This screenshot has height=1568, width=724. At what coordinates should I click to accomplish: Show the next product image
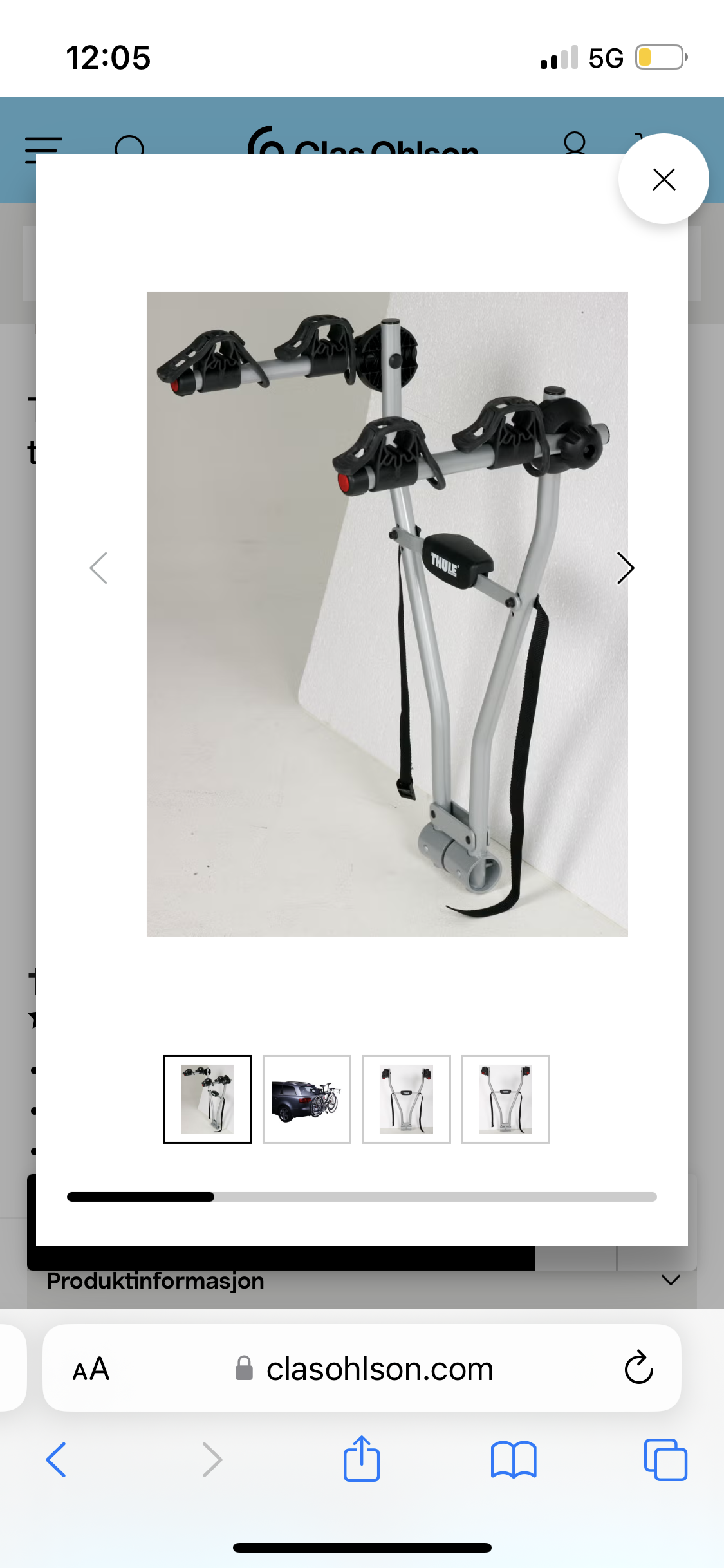[x=625, y=568]
